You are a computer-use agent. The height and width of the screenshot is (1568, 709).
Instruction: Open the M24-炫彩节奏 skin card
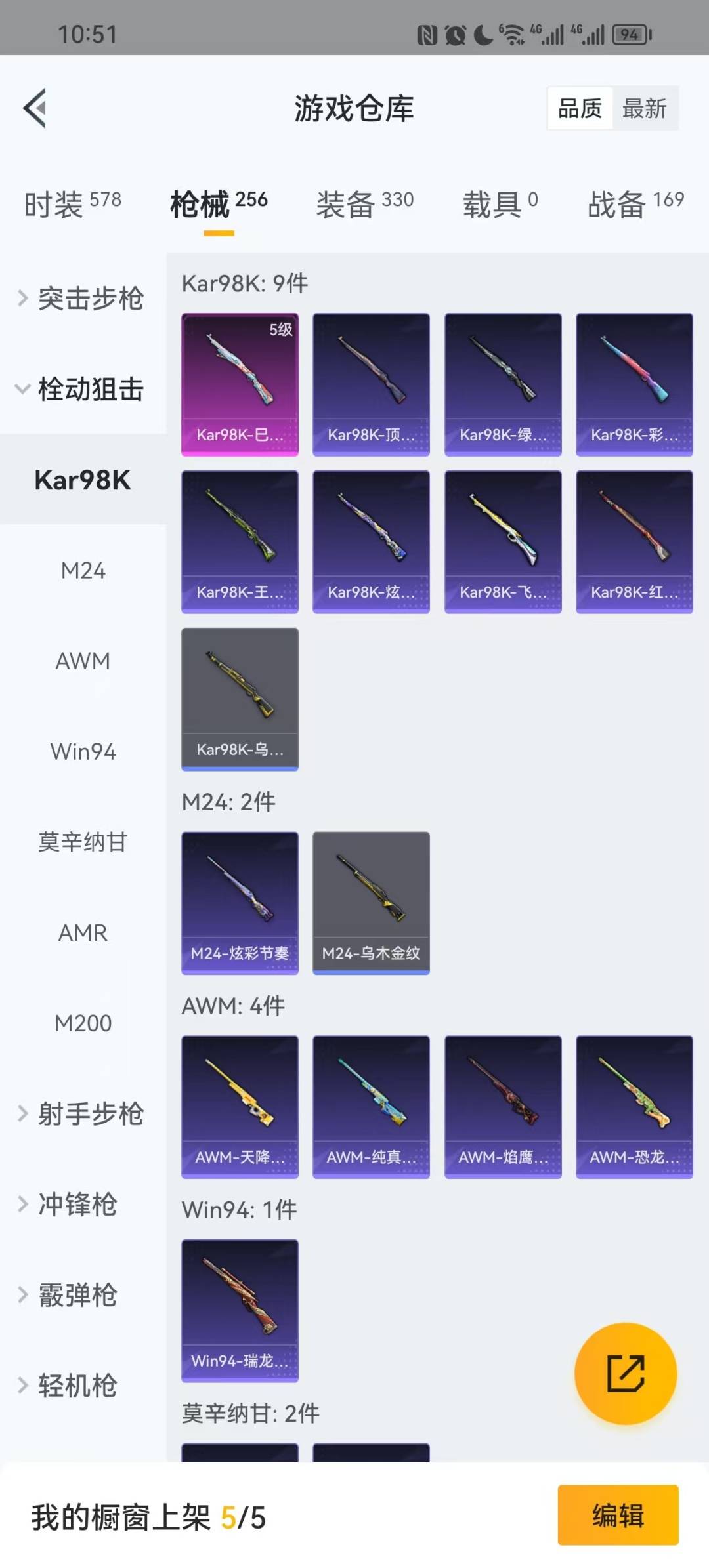coord(240,903)
